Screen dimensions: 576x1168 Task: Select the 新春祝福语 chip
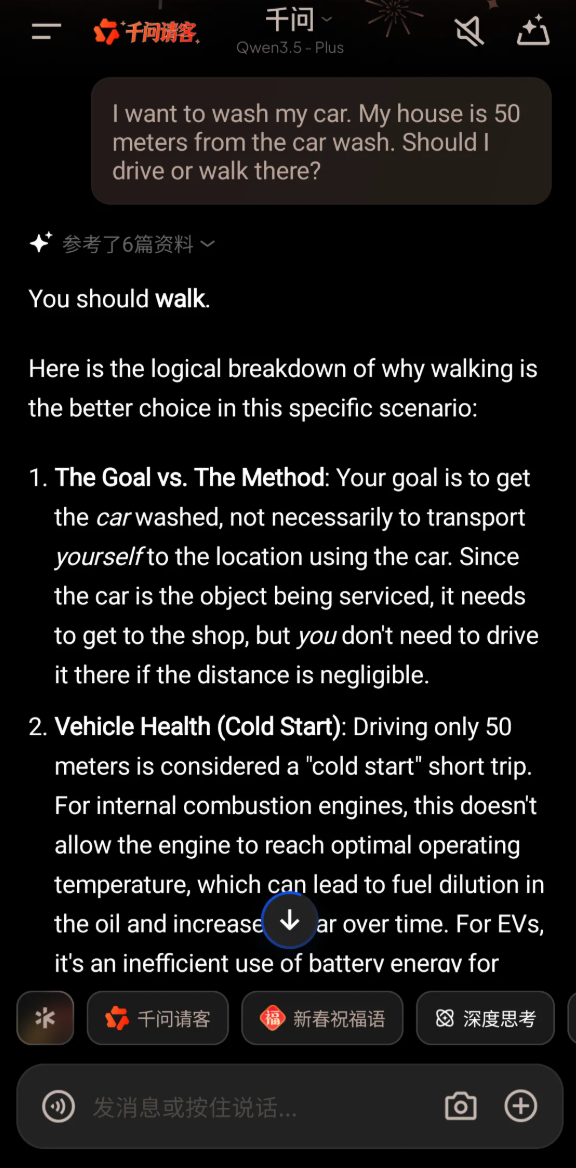click(322, 1018)
